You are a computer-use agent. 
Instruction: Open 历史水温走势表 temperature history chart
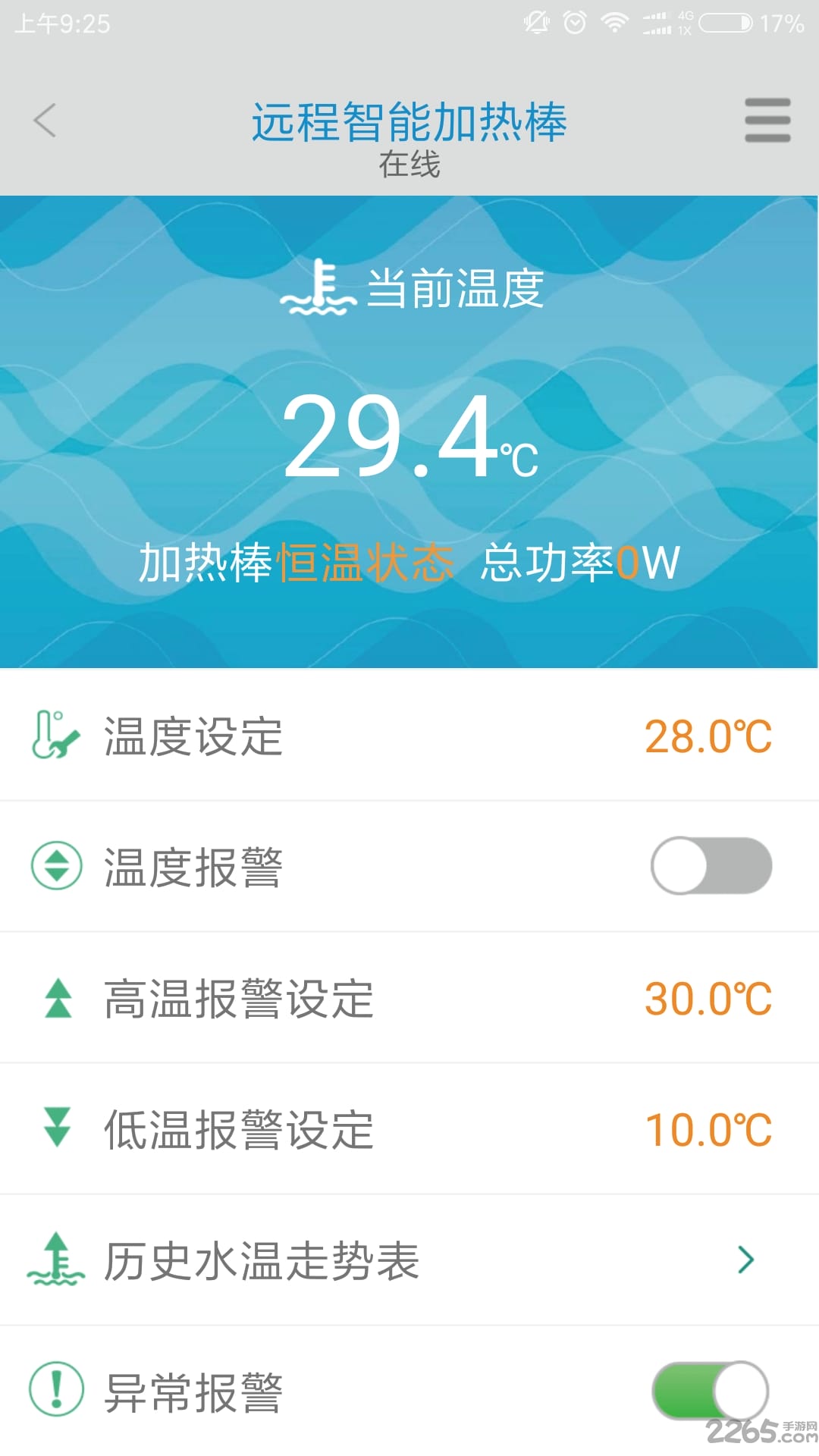pyautogui.click(x=409, y=1260)
